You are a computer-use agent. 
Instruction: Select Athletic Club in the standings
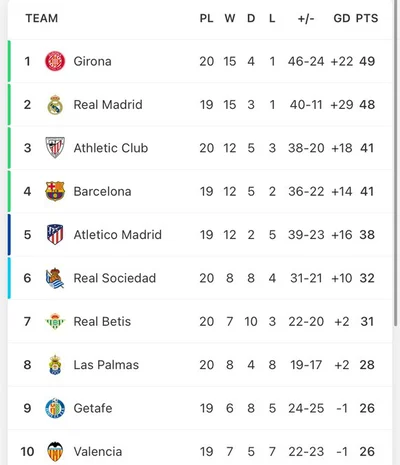(200, 148)
